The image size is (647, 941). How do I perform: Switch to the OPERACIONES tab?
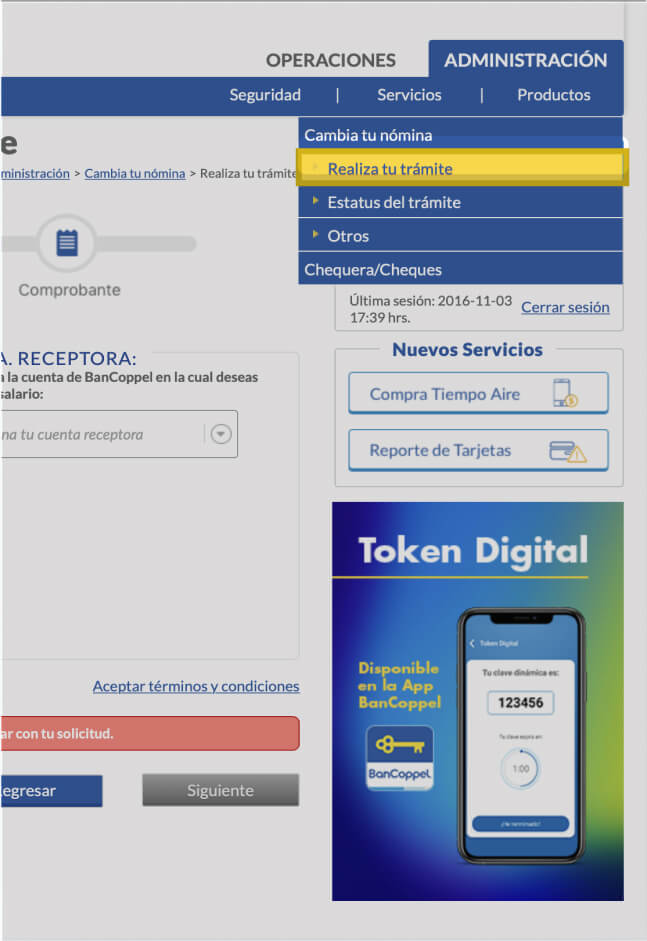tap(330, 60)
